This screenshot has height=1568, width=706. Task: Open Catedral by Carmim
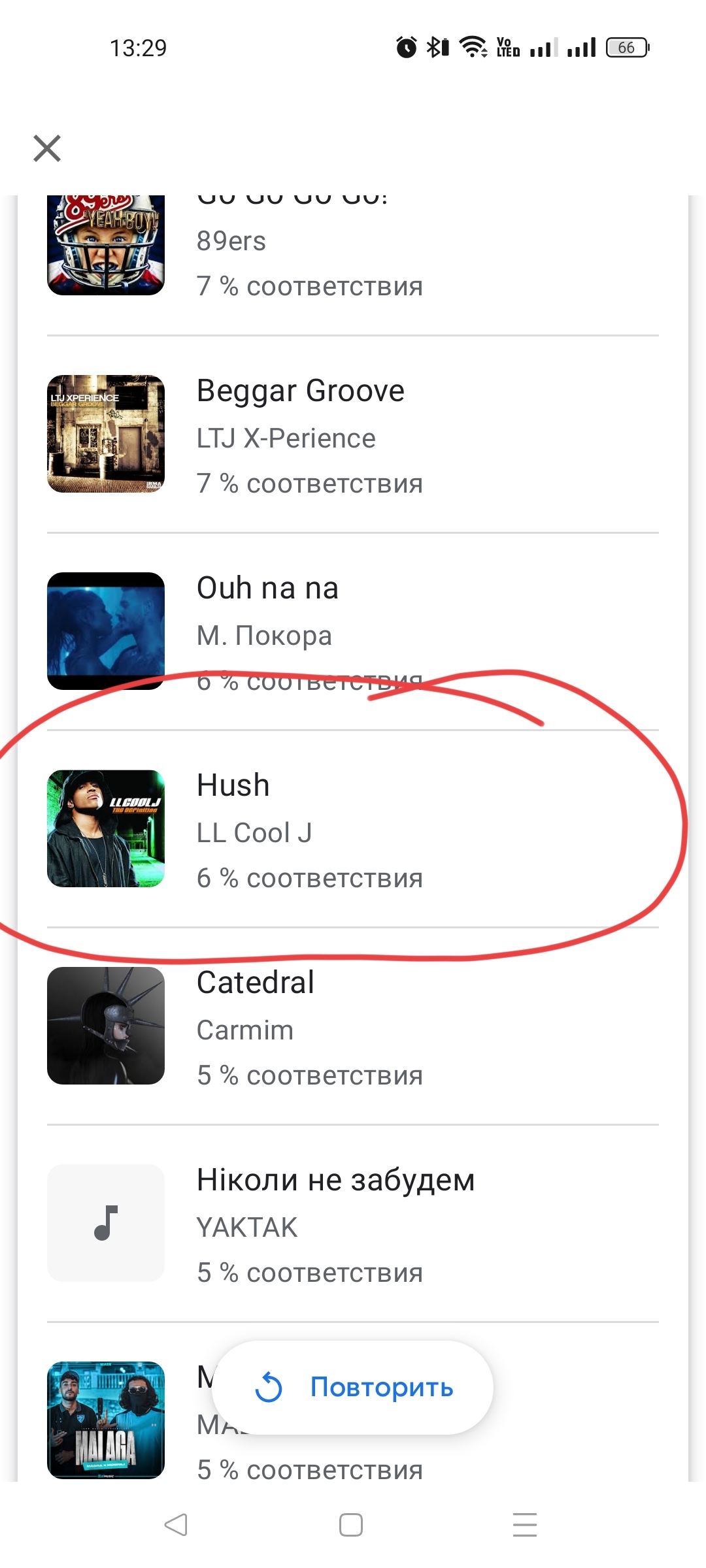point(352,1026)
